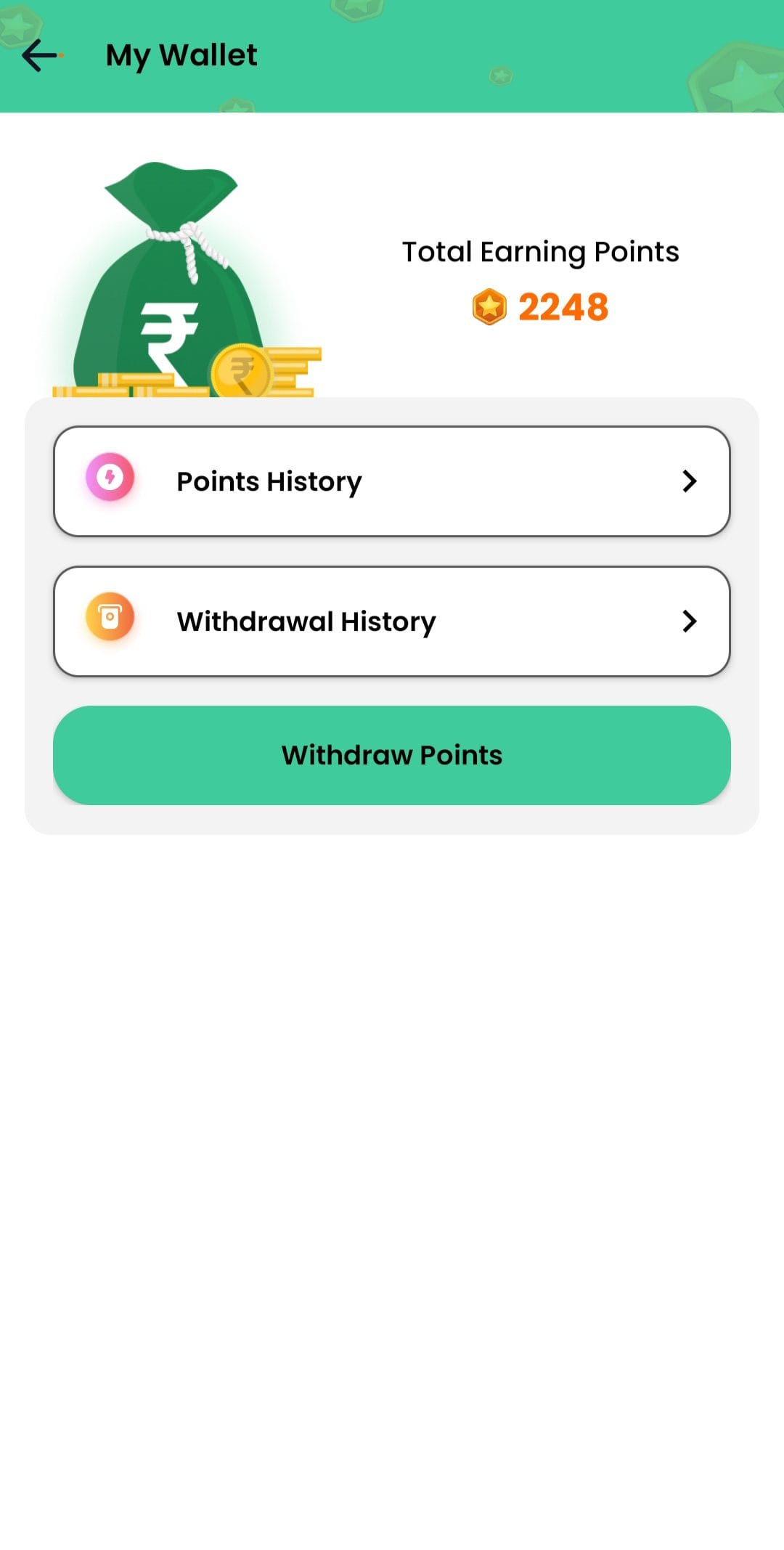This screenshot has height=1550, width=784.
Task: Open Points History
Action: click(x=392, y=481)
